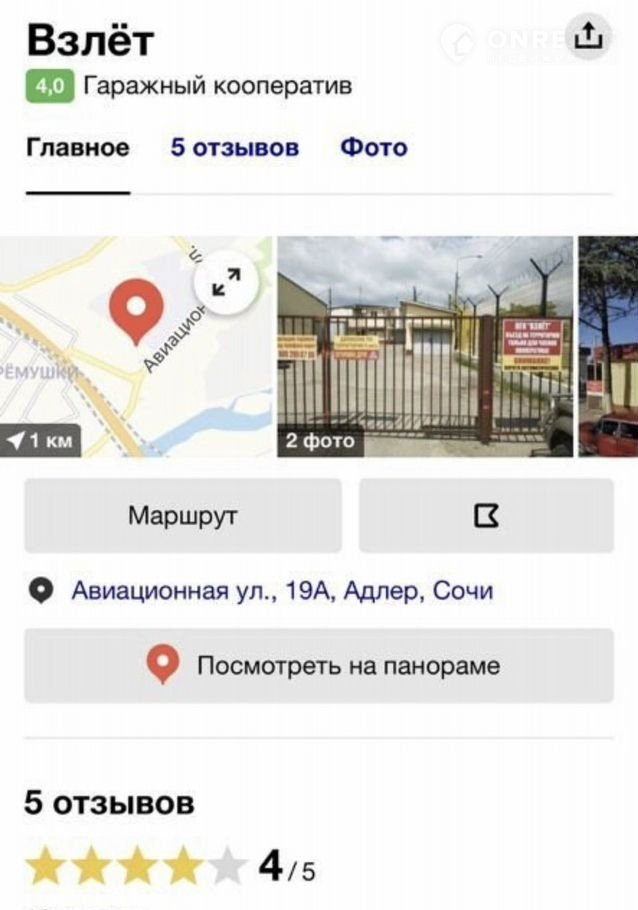Open the gate photo labeled 2 фото

point(424,346)
